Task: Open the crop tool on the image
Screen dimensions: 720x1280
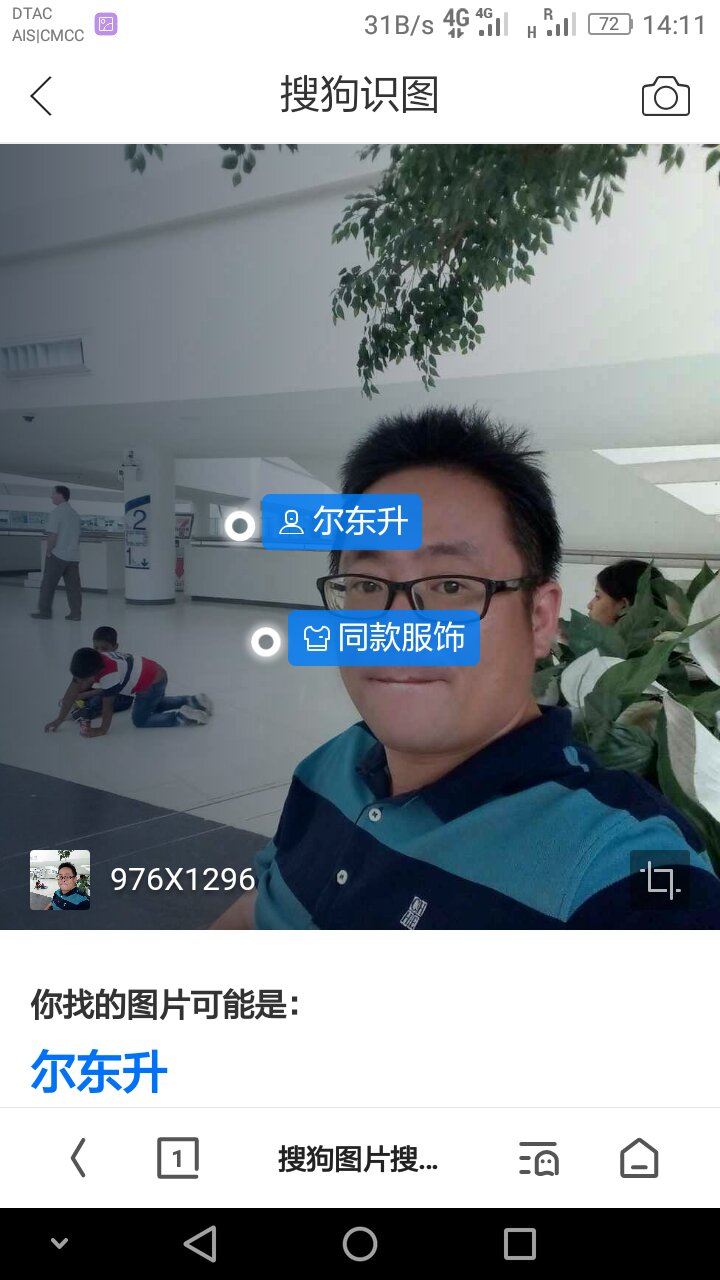Action: coord(660,880)
